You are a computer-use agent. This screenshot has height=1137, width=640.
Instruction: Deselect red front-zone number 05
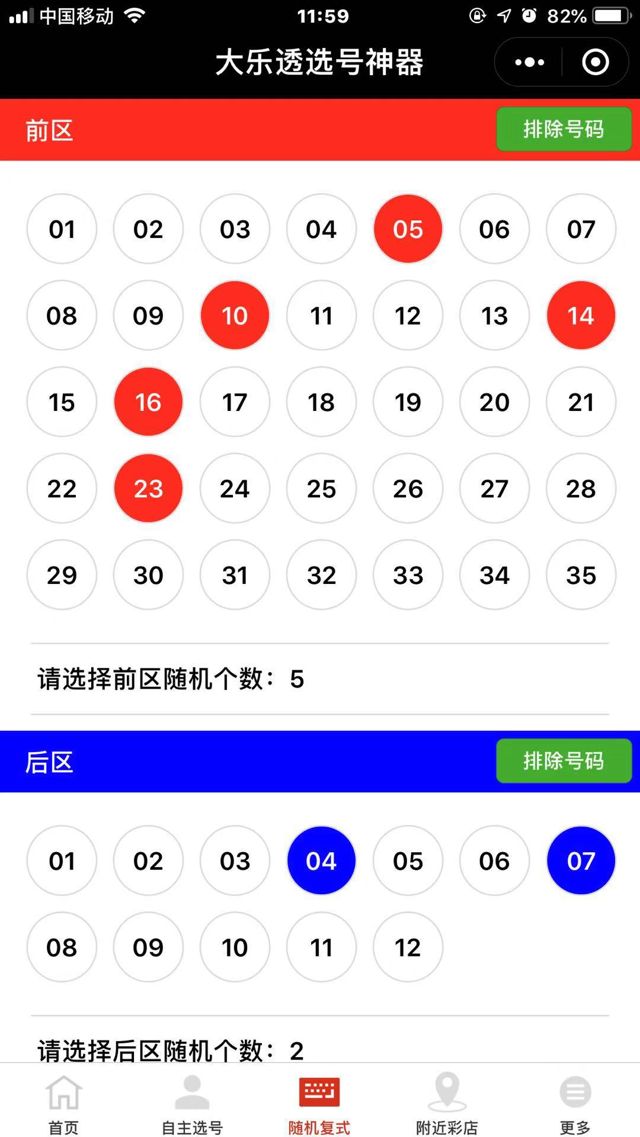(407, 229)
